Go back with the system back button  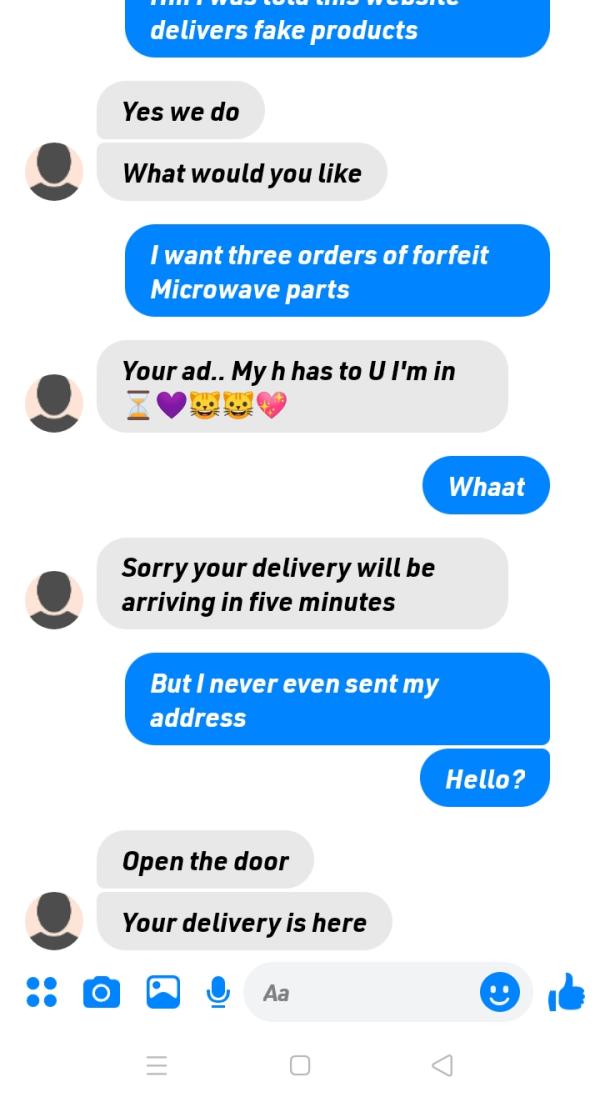tap(442, 1065)
